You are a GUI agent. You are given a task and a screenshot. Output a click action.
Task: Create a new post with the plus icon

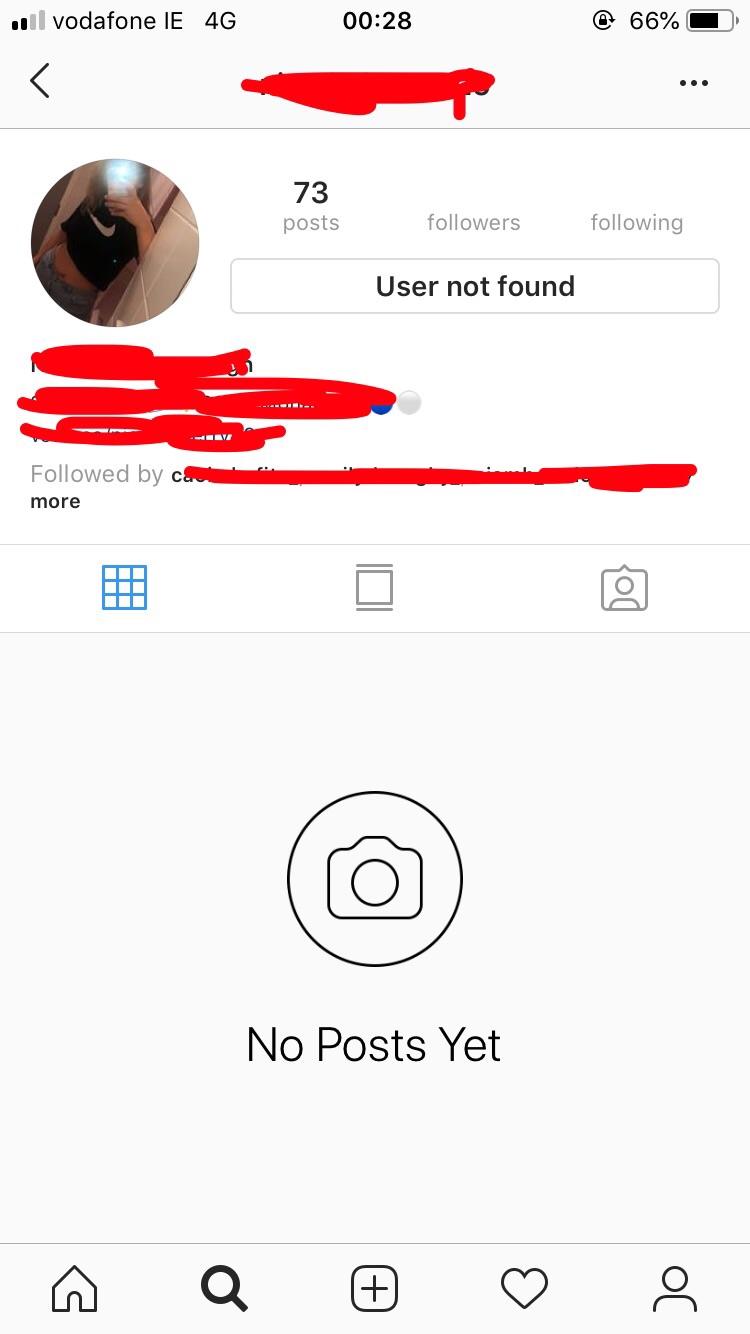[374, 1288]
